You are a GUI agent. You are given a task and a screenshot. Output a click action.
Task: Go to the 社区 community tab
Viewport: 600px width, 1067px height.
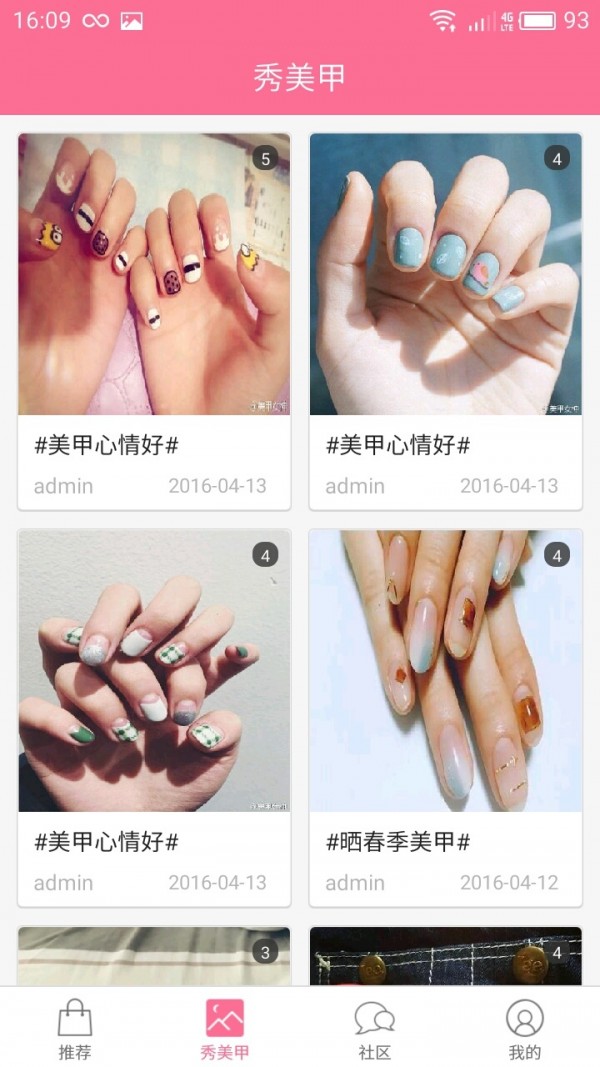pyautogui.click(x=375, y=1029)
